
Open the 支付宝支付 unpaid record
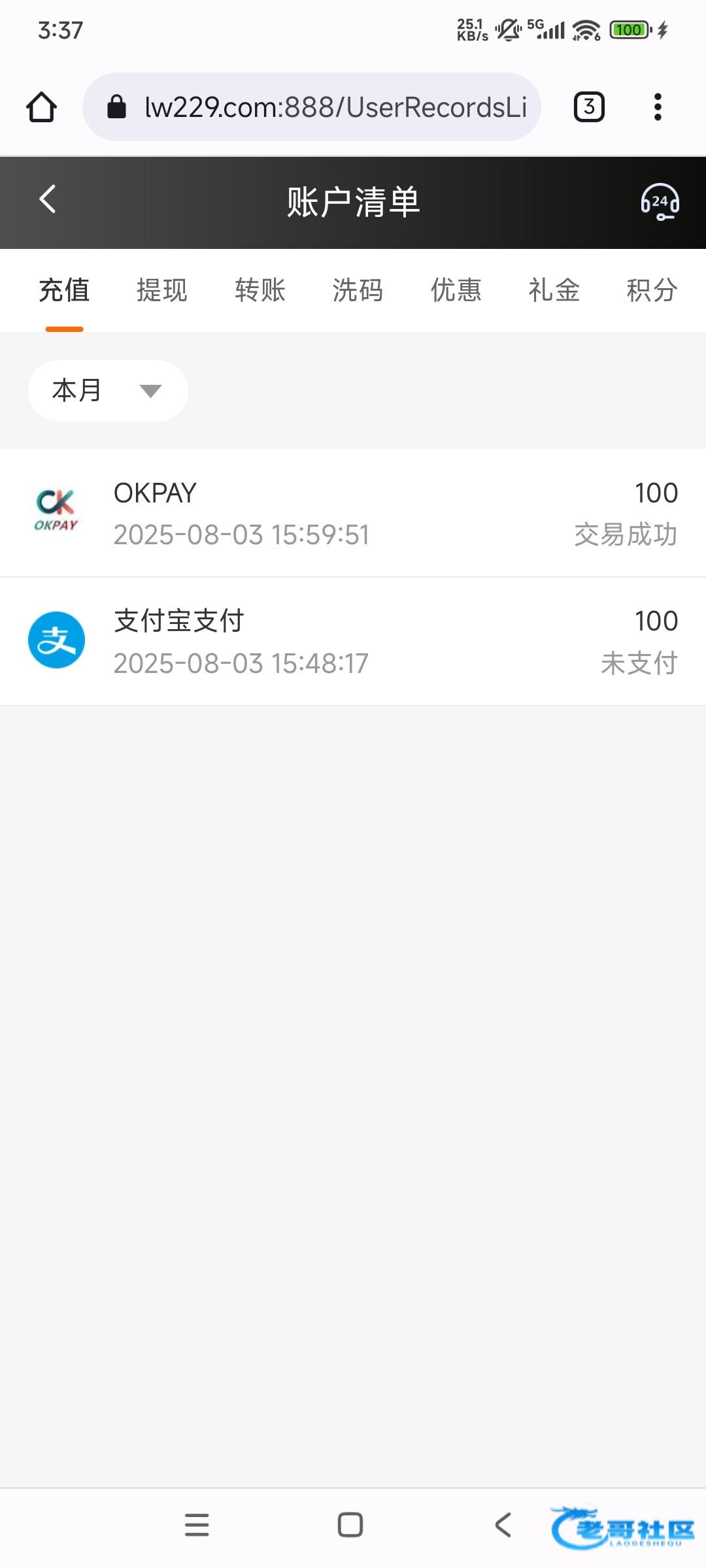point(353,642)
